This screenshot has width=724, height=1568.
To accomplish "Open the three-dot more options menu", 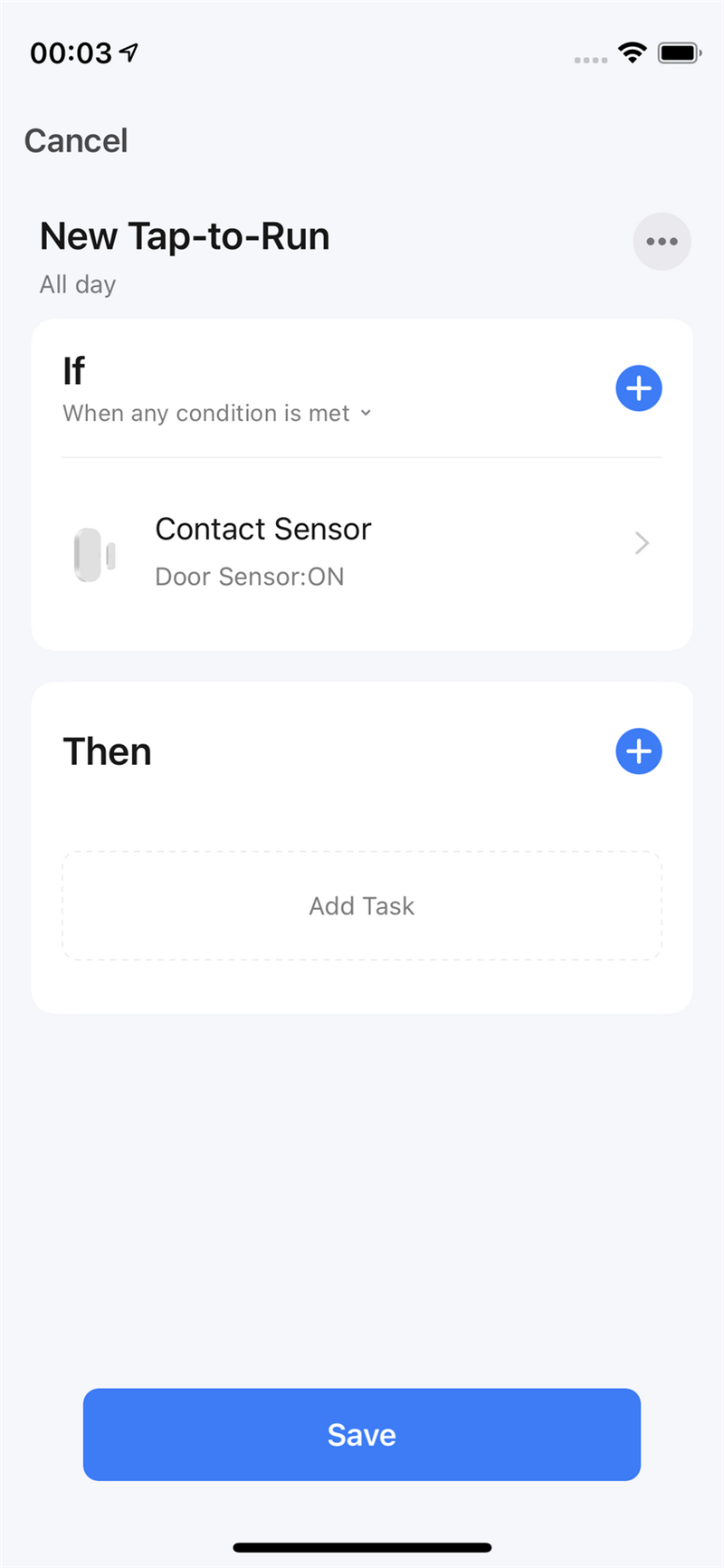I will pos(662,242).
